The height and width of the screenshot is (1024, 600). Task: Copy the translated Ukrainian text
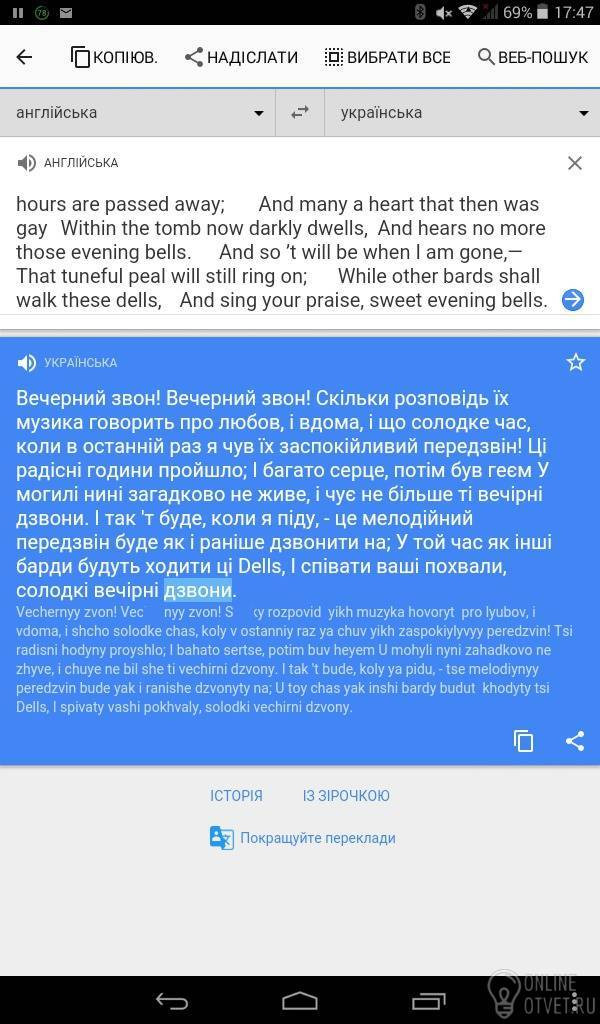(523, 741)
